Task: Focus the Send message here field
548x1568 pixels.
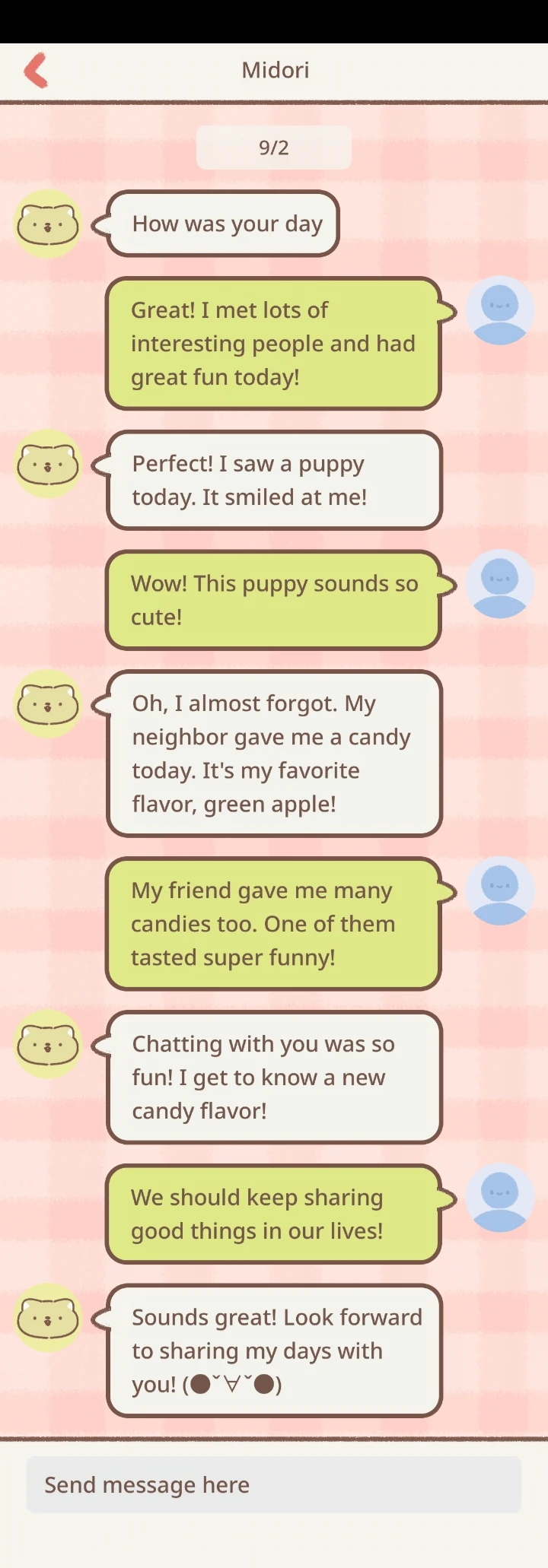Action: (x=274, y=1484)
